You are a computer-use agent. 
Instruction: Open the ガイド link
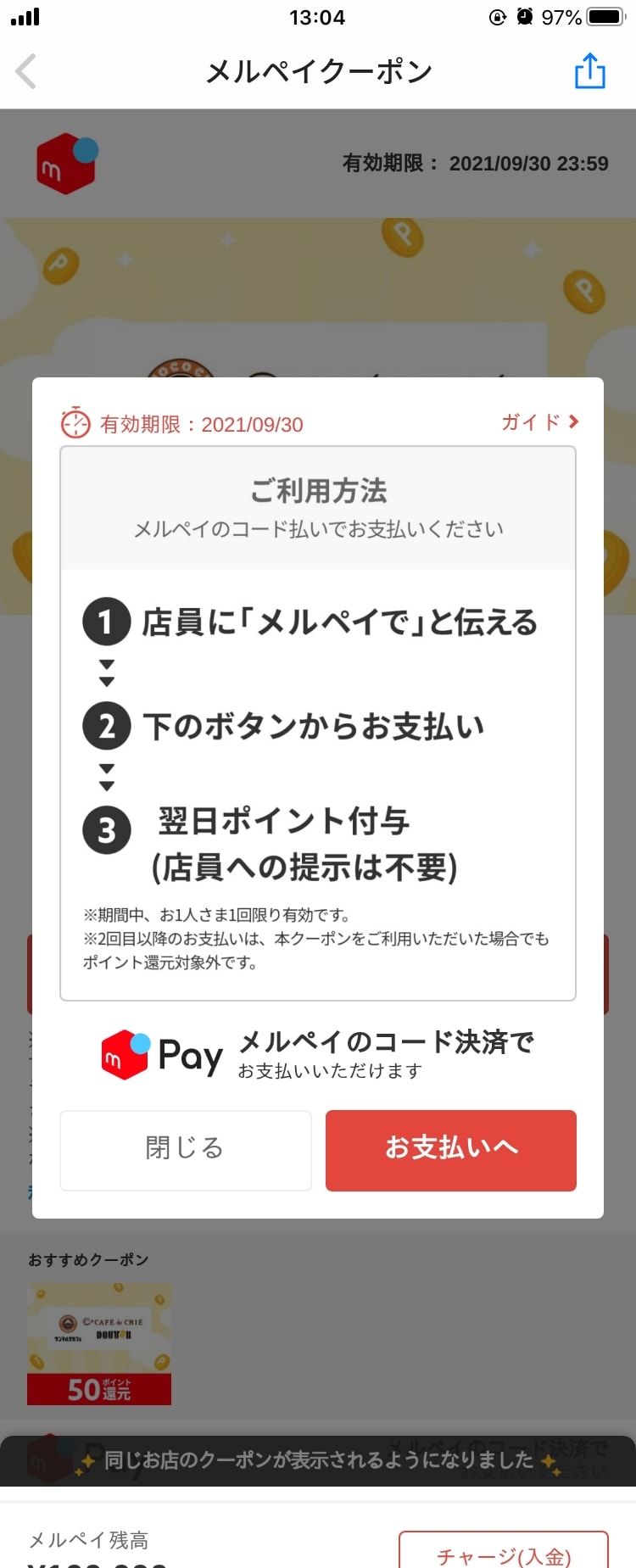(539, 421)
